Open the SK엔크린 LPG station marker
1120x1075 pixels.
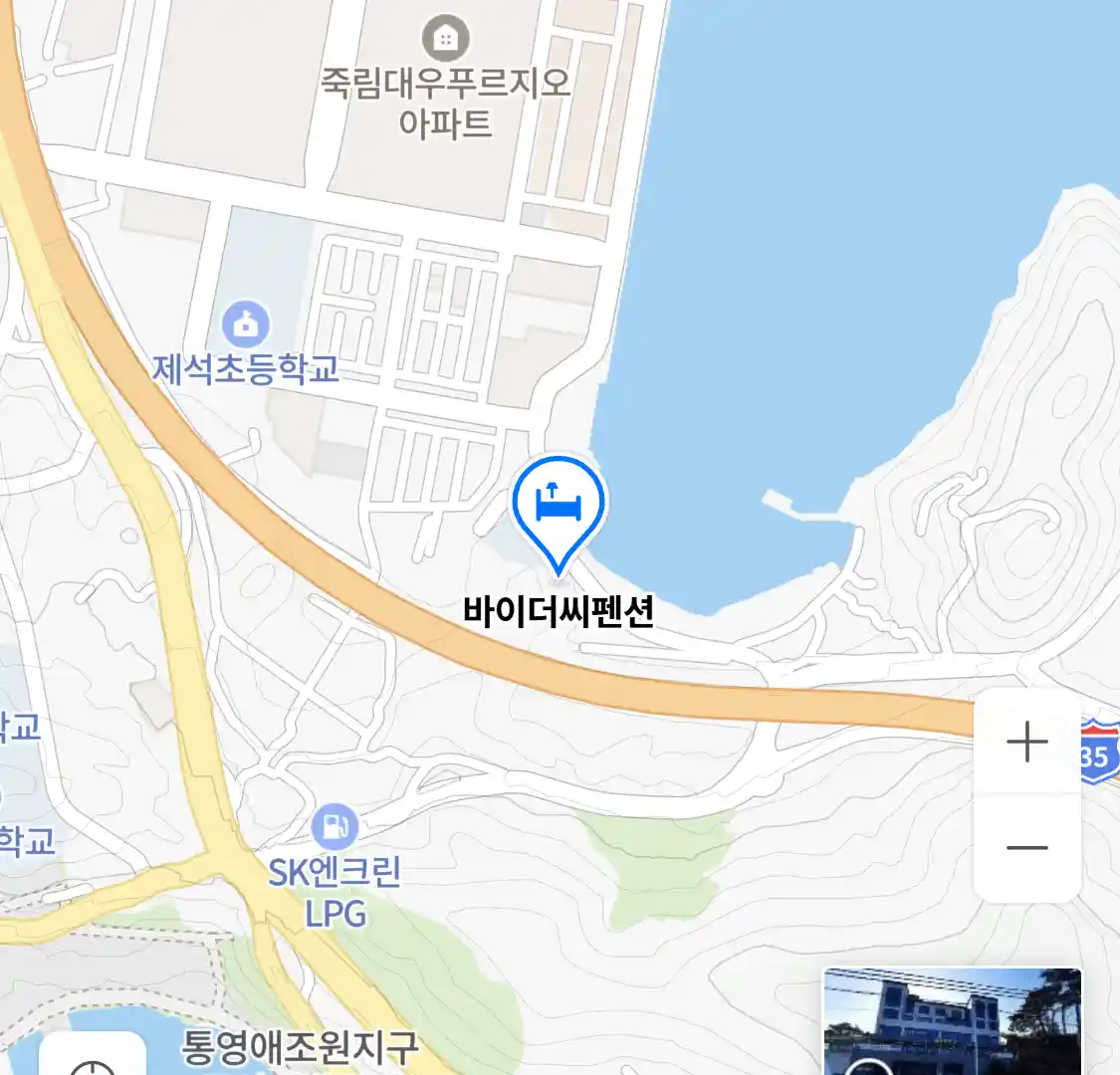coord(335,826)
